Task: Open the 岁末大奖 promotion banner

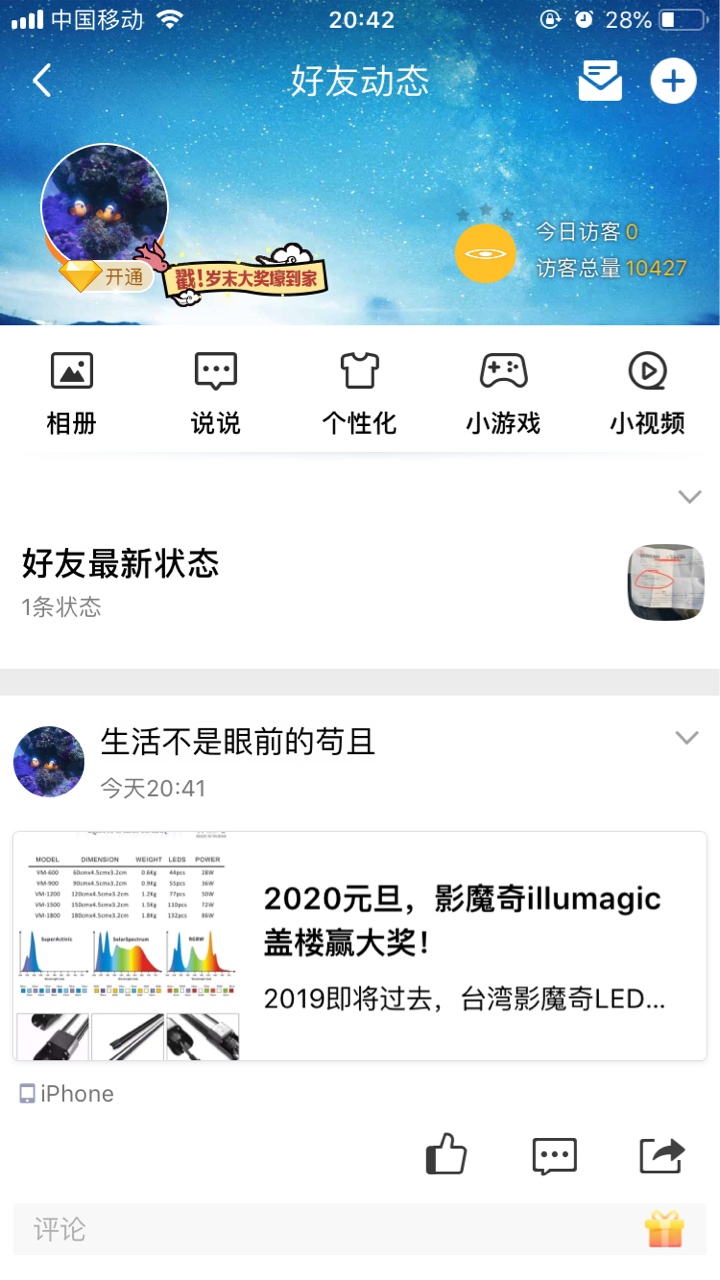Action: click(247, 273)
